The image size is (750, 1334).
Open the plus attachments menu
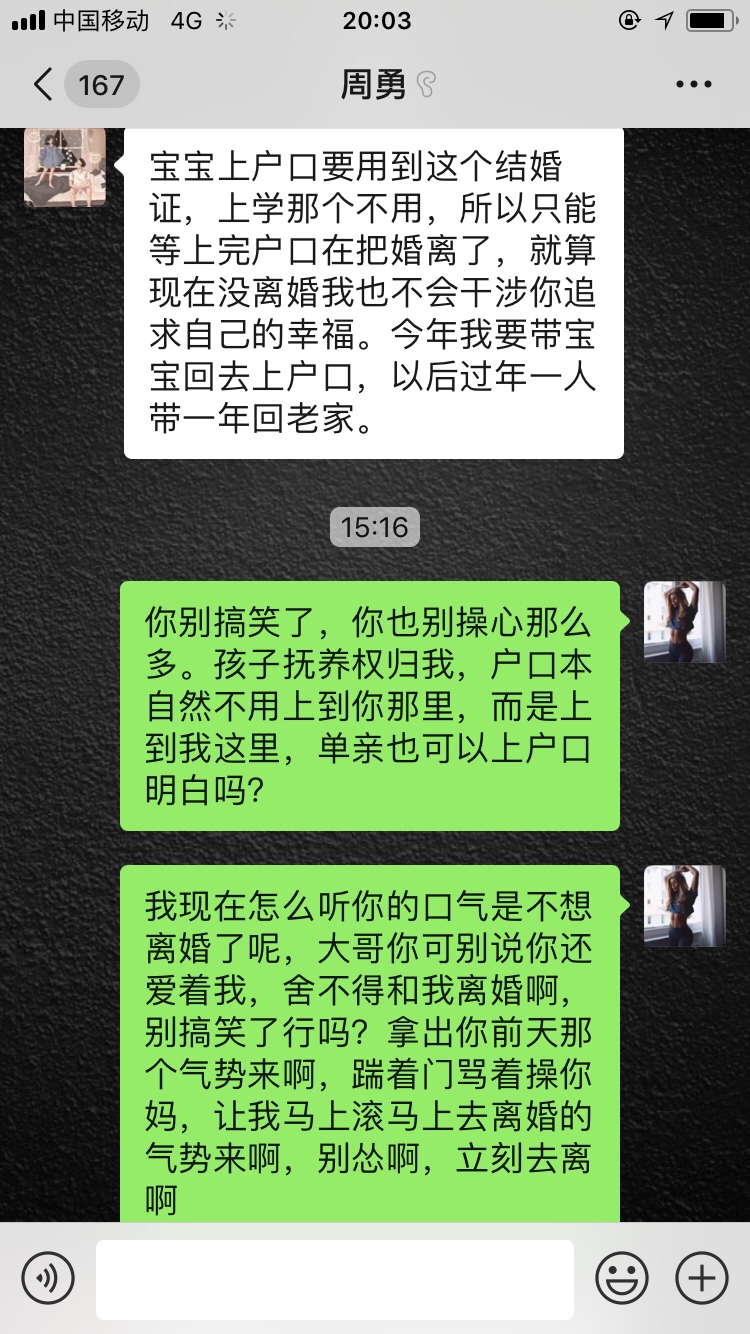(x=701, y=1278)
